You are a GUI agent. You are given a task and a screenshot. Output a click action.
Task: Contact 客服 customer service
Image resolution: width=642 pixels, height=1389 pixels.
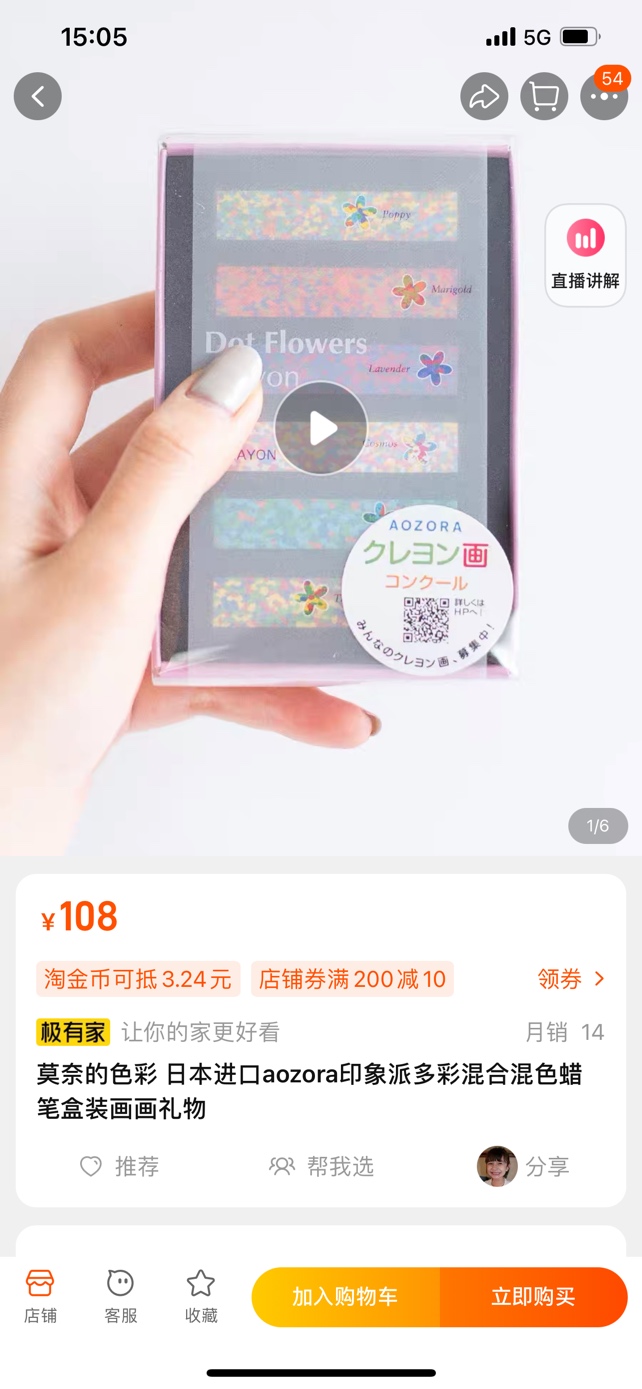point(121,1296)
